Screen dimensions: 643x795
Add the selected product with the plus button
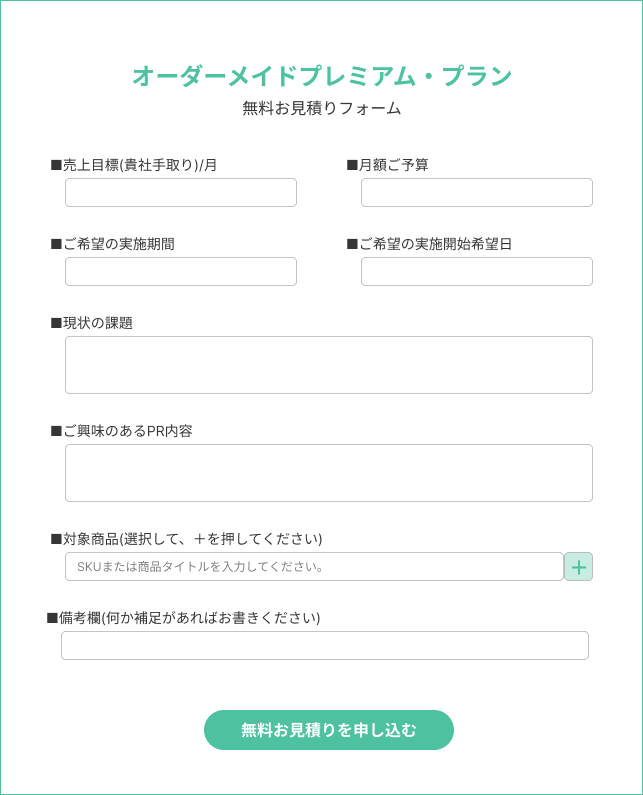[x=578, y=566]
